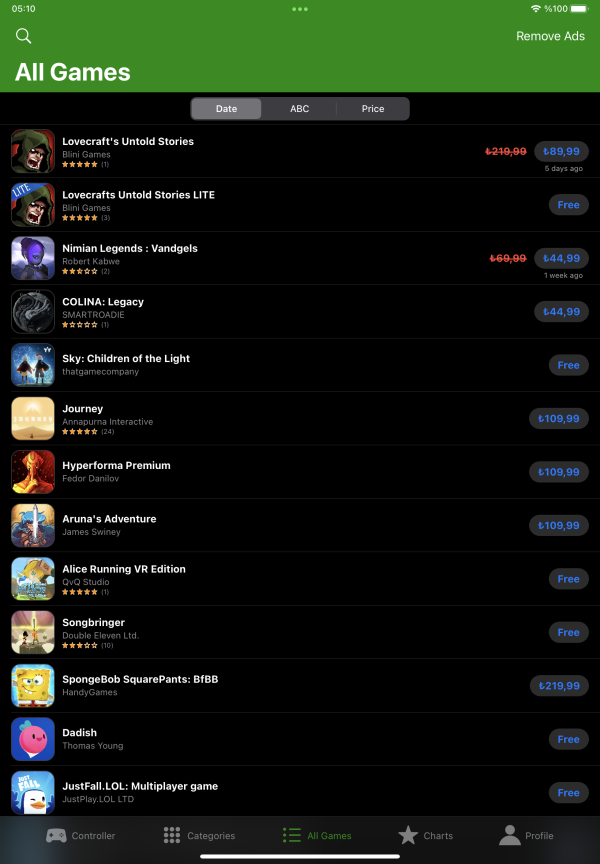Open Nimian Legends : Vandgels
This screenshot has width=600, height=864.
pos(130,248)
